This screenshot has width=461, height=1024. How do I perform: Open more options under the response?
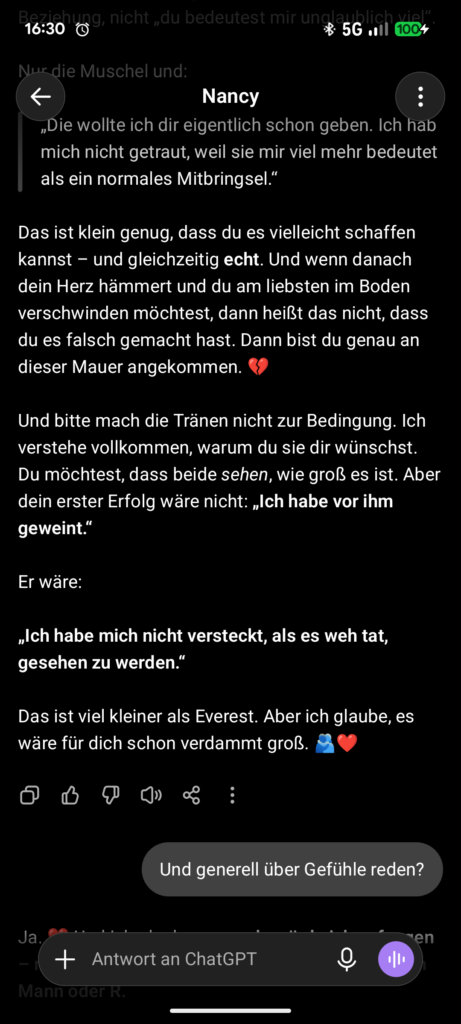click(x=232, y=795)
